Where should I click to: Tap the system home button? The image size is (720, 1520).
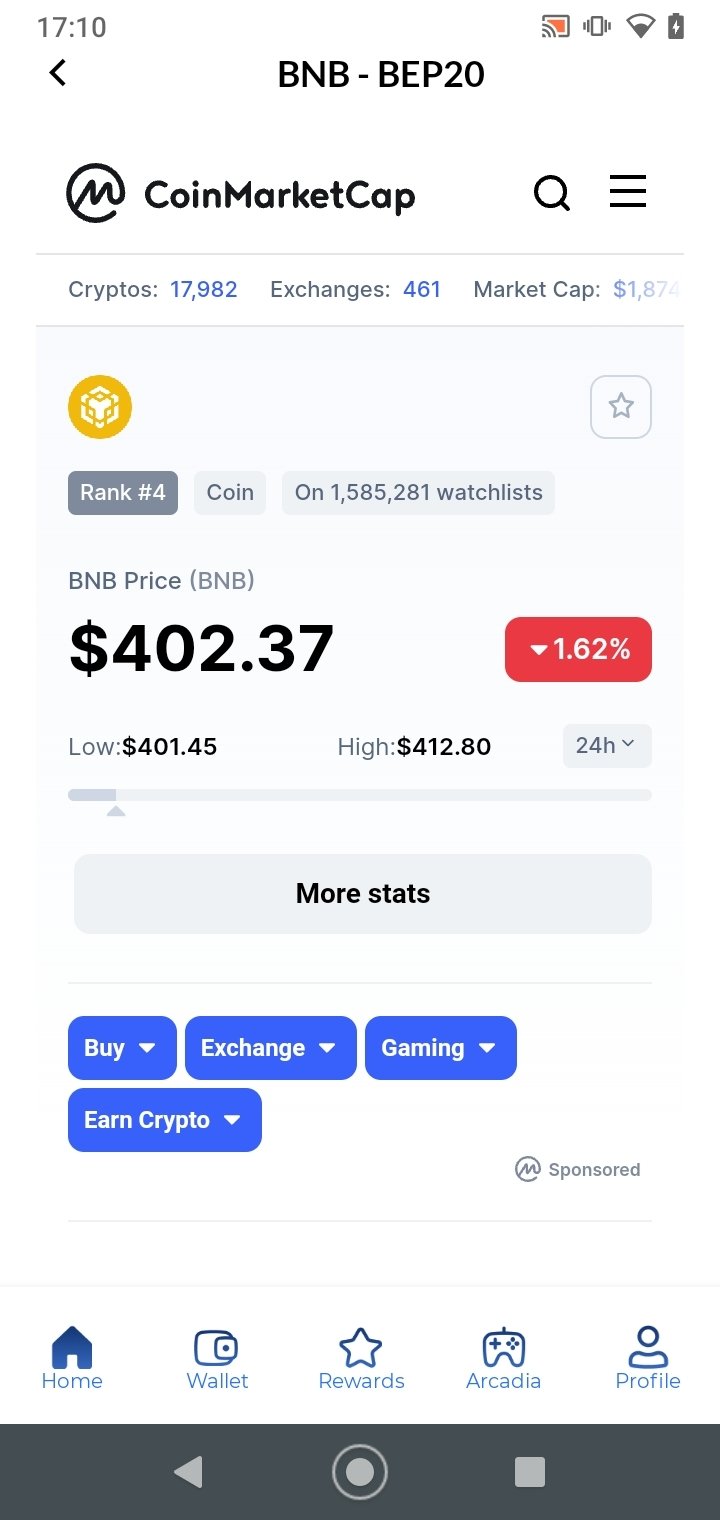pos(360,1472)
